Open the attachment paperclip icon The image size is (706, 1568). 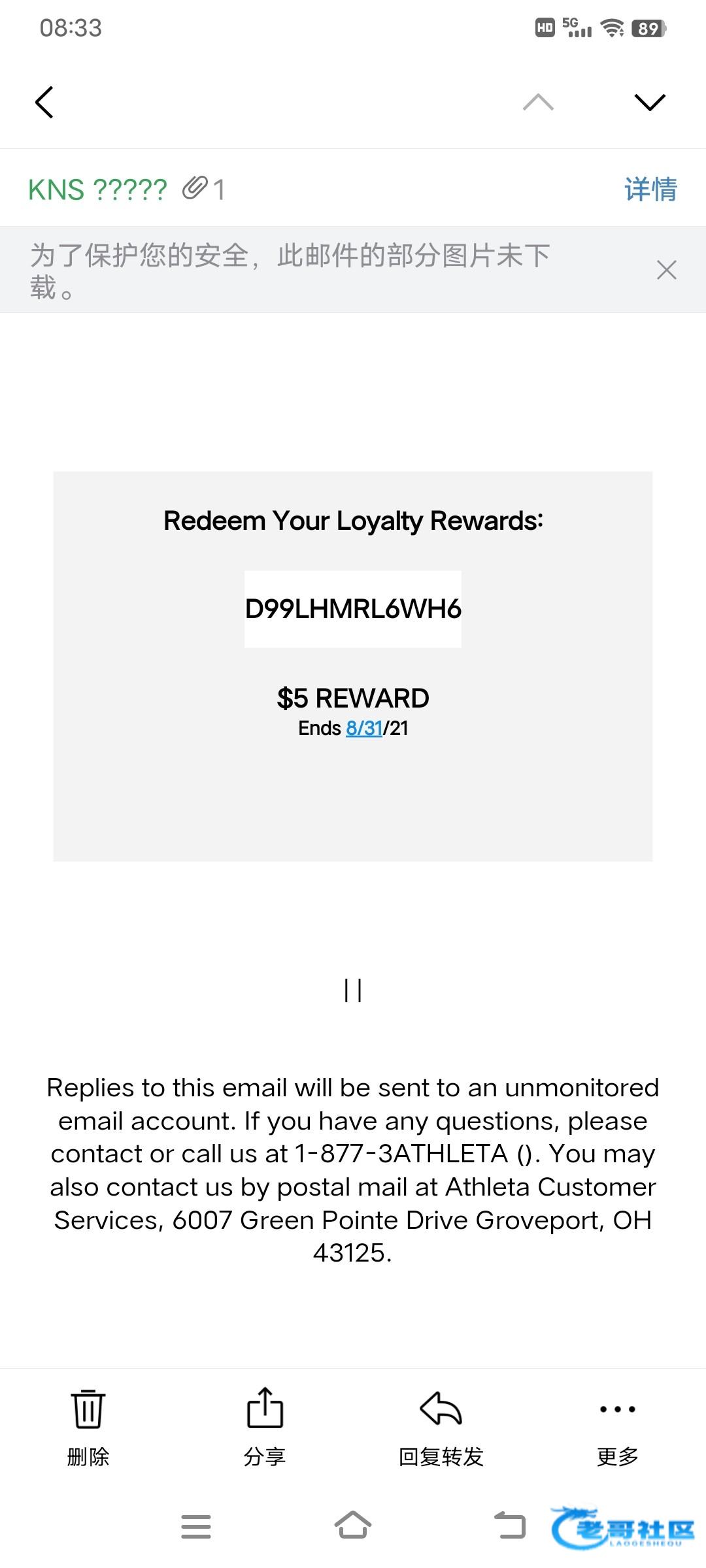[195, 189]
